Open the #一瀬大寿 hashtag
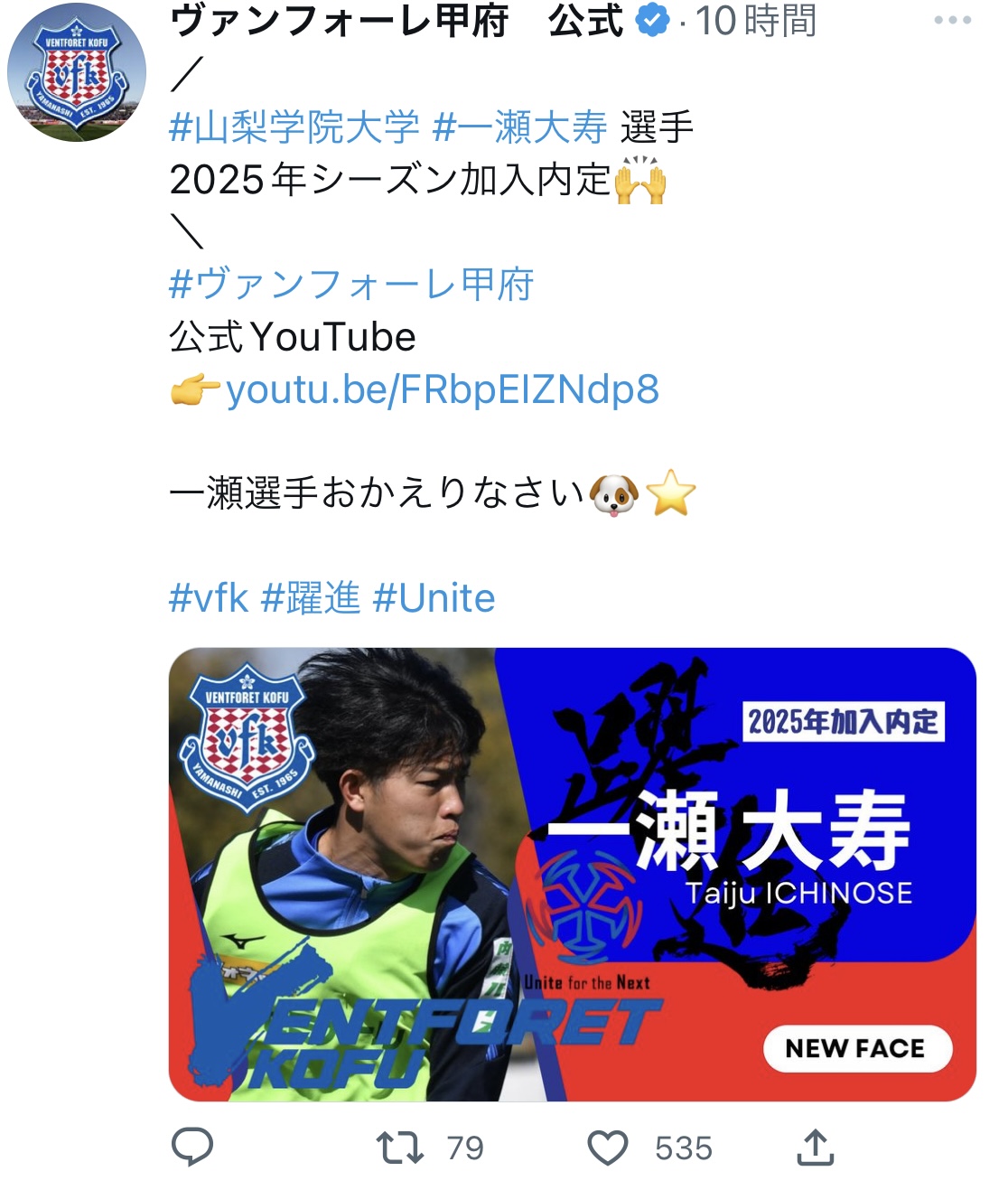Screen dimensions: 1008x1190 pyautogui.click(x=519, y=127)
